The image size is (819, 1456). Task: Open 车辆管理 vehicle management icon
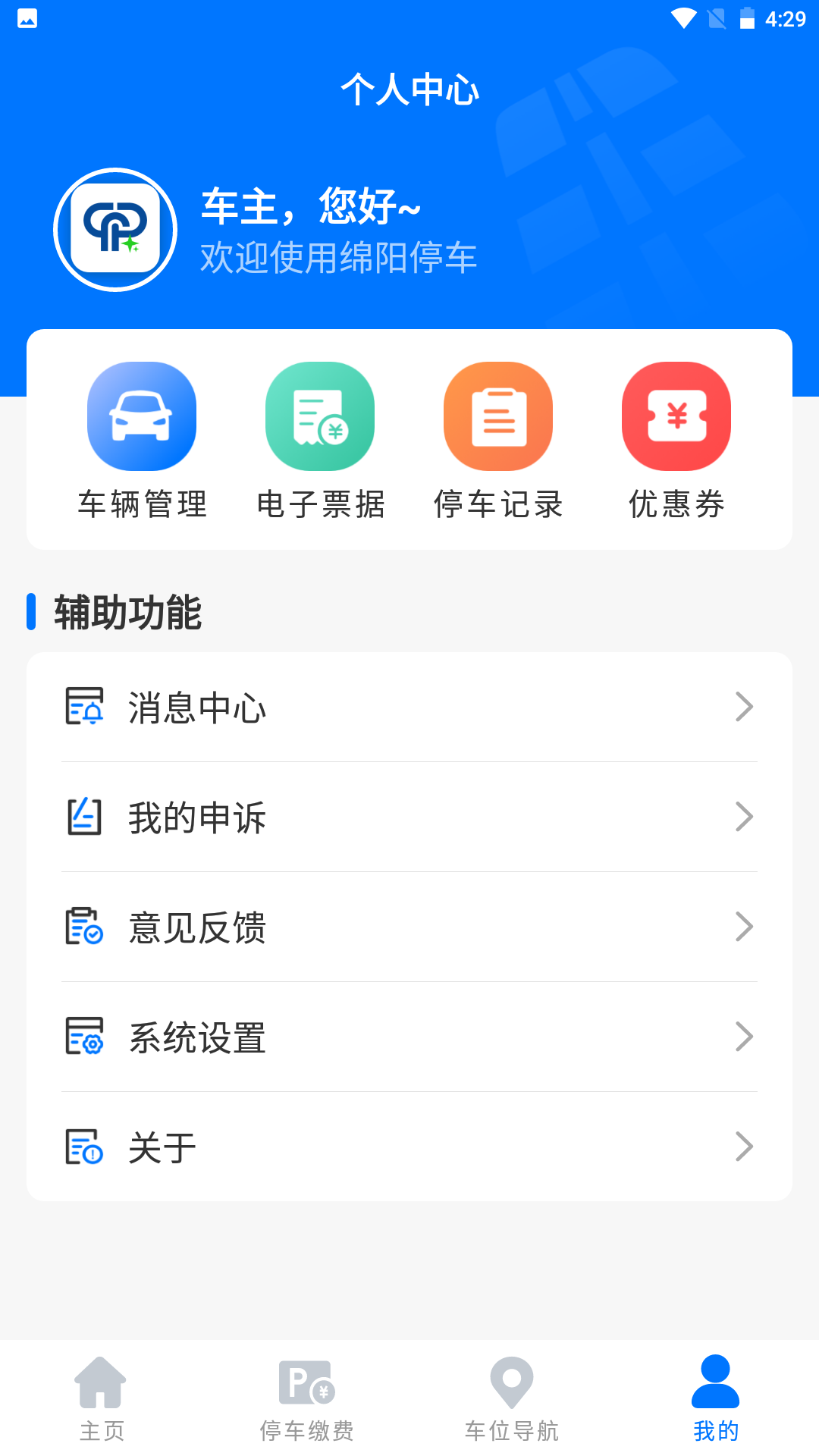(x=142, y=416)
